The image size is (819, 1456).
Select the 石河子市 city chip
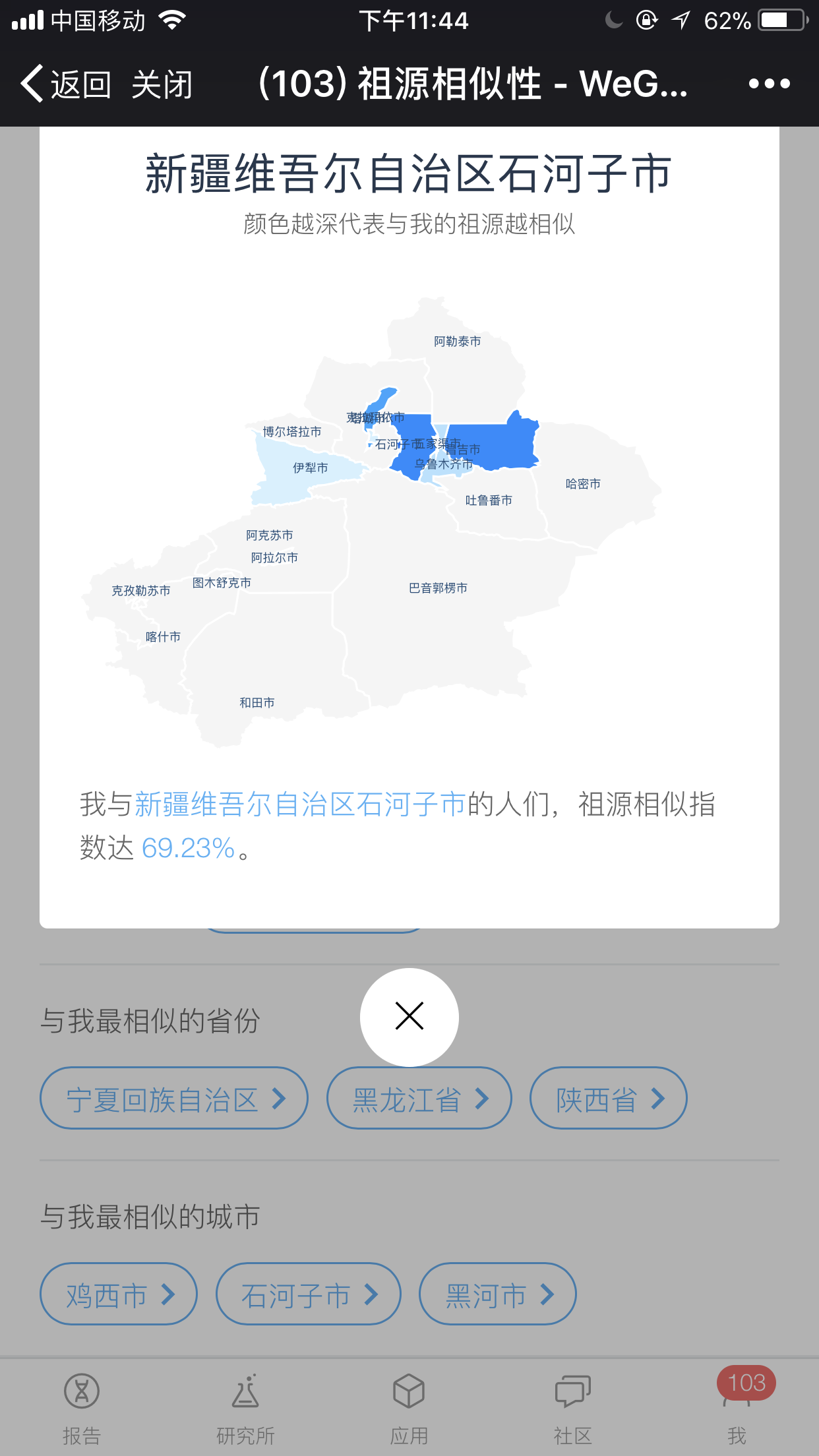coord(309,1294)
